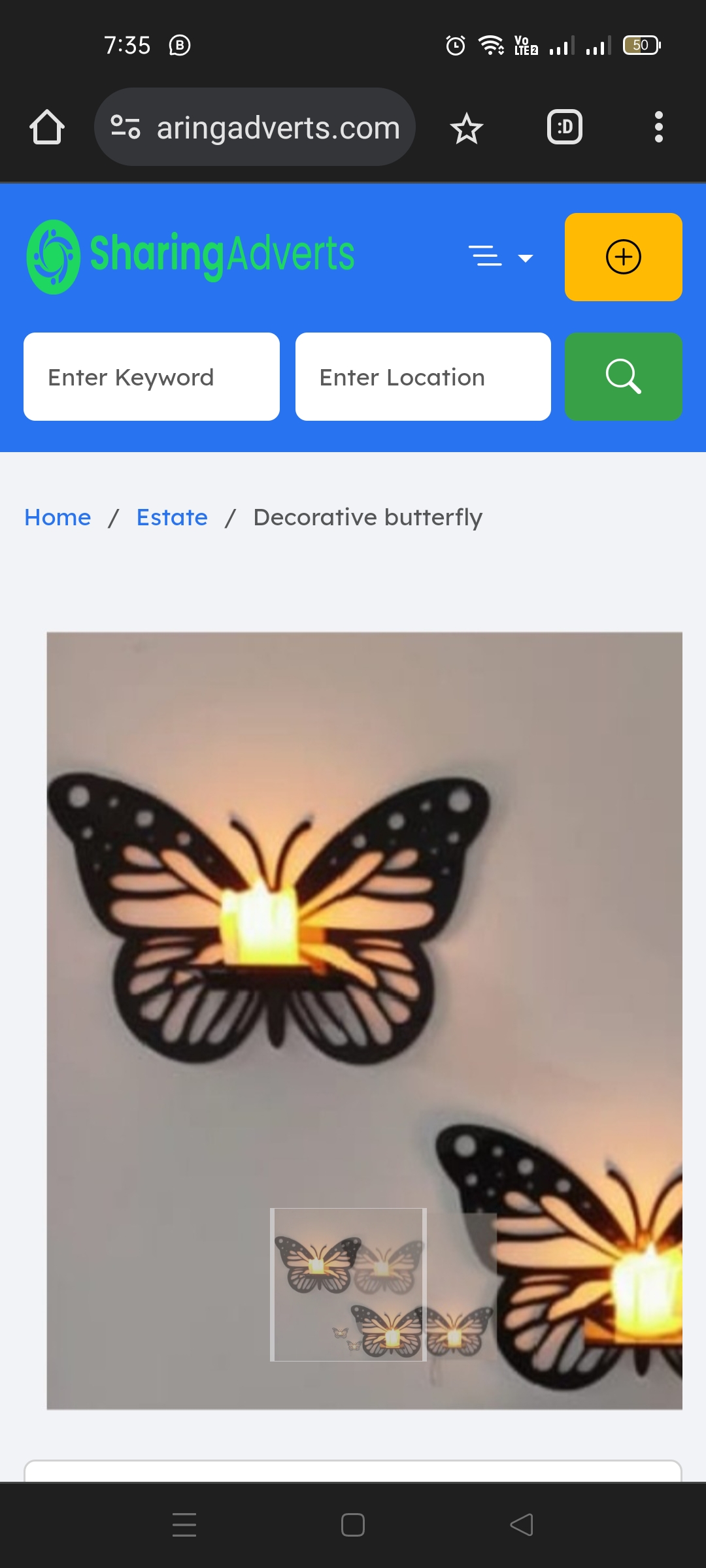
Task: Open the Home breadcrumb link
Action: click(x=58, y=517)
